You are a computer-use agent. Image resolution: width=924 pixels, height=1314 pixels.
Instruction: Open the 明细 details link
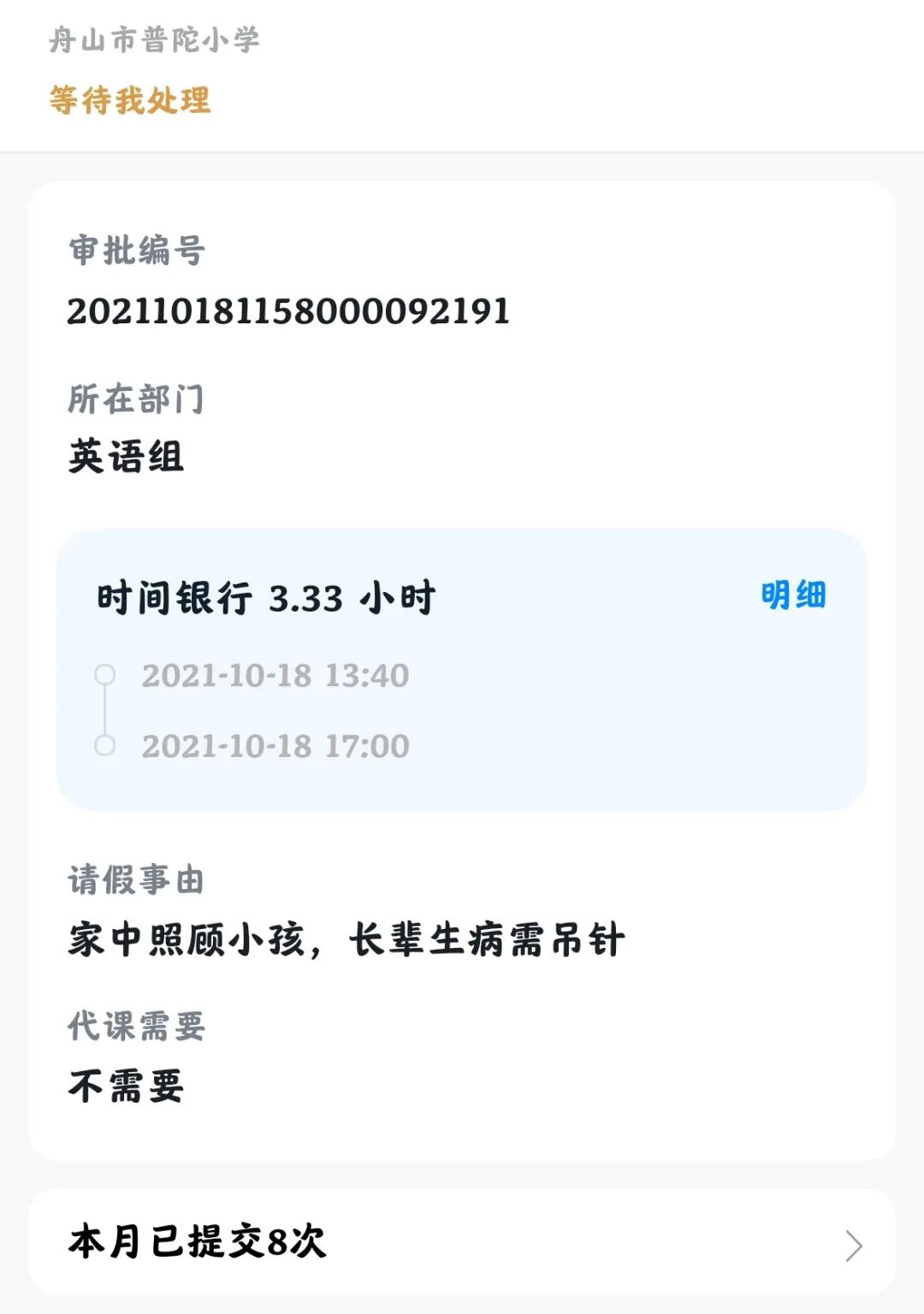(793, 595)
